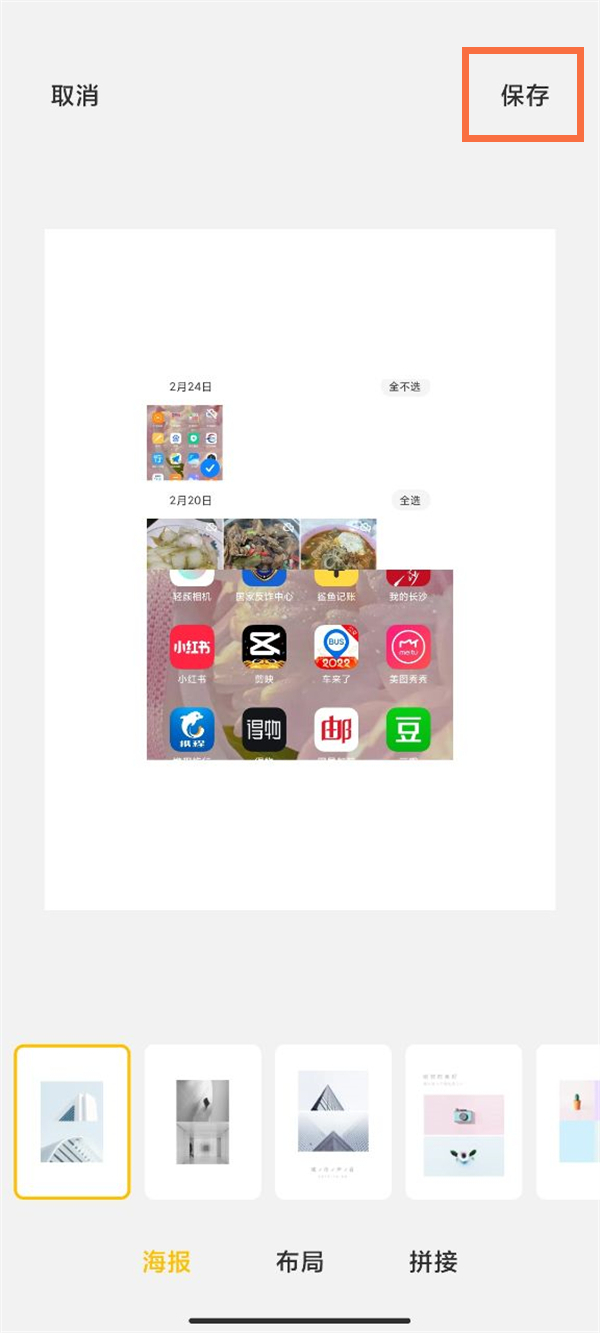Select the first blue building poster template
The image size is (600, 1333).
(72, 1122)
